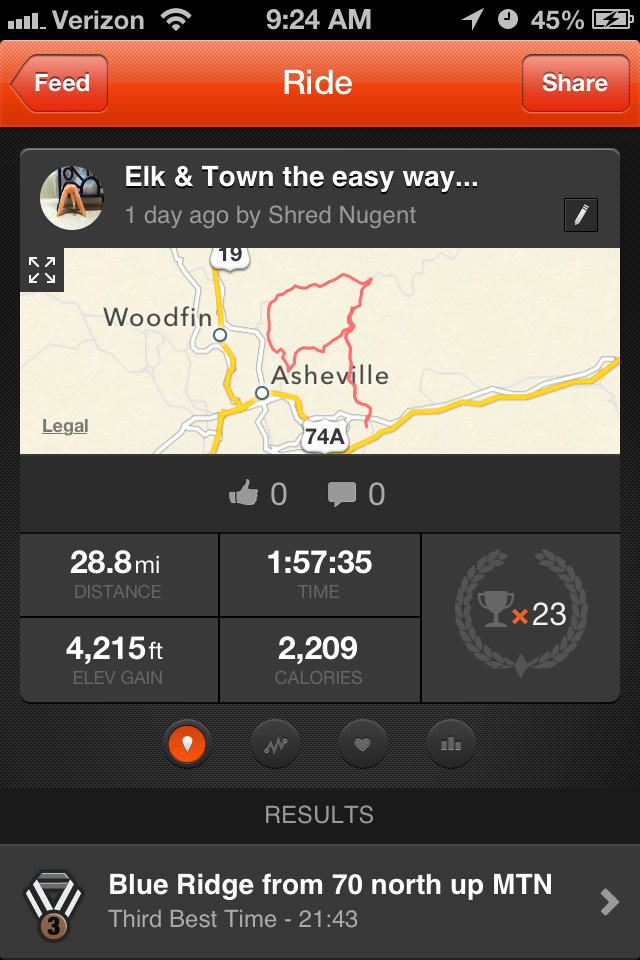Share this ride

pyautogui.click(x=574, y=83)
